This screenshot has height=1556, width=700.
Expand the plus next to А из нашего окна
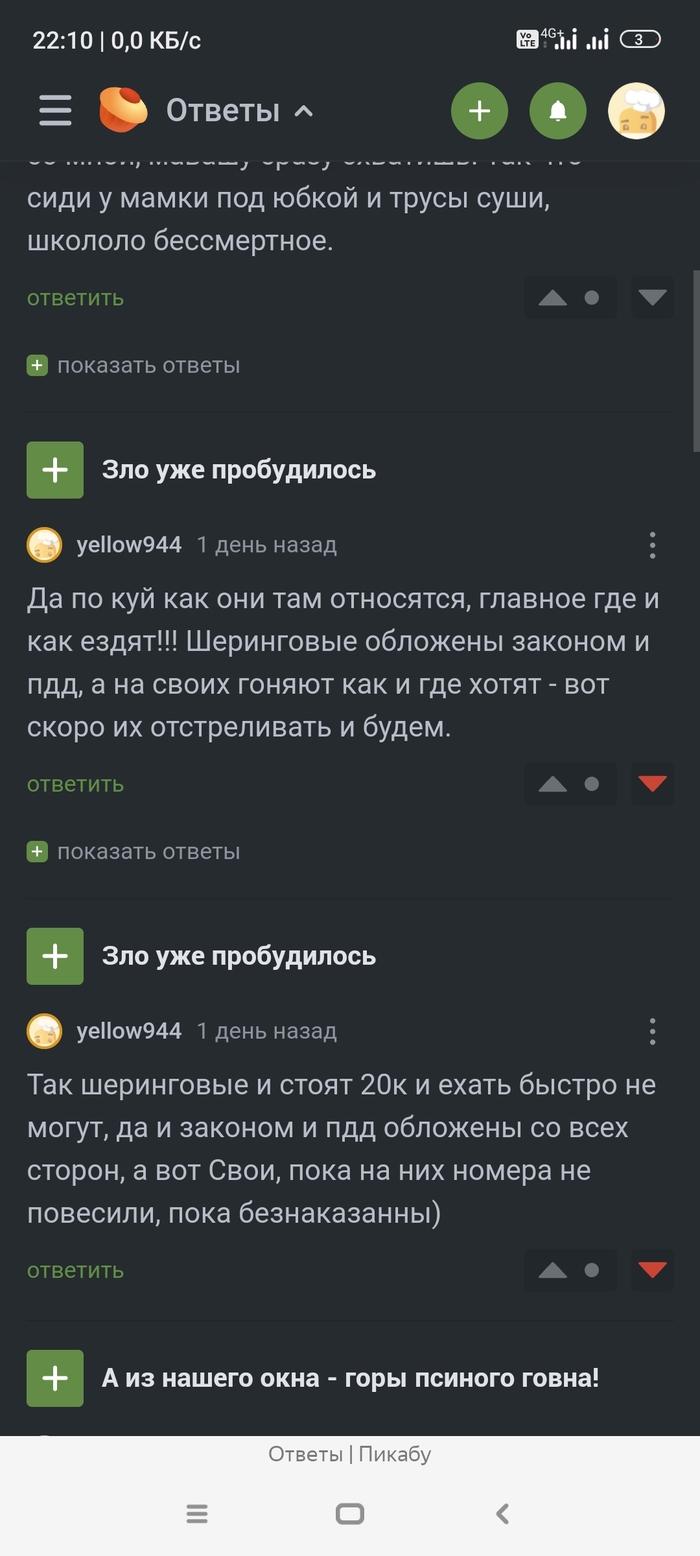(x=55, y=1378)
